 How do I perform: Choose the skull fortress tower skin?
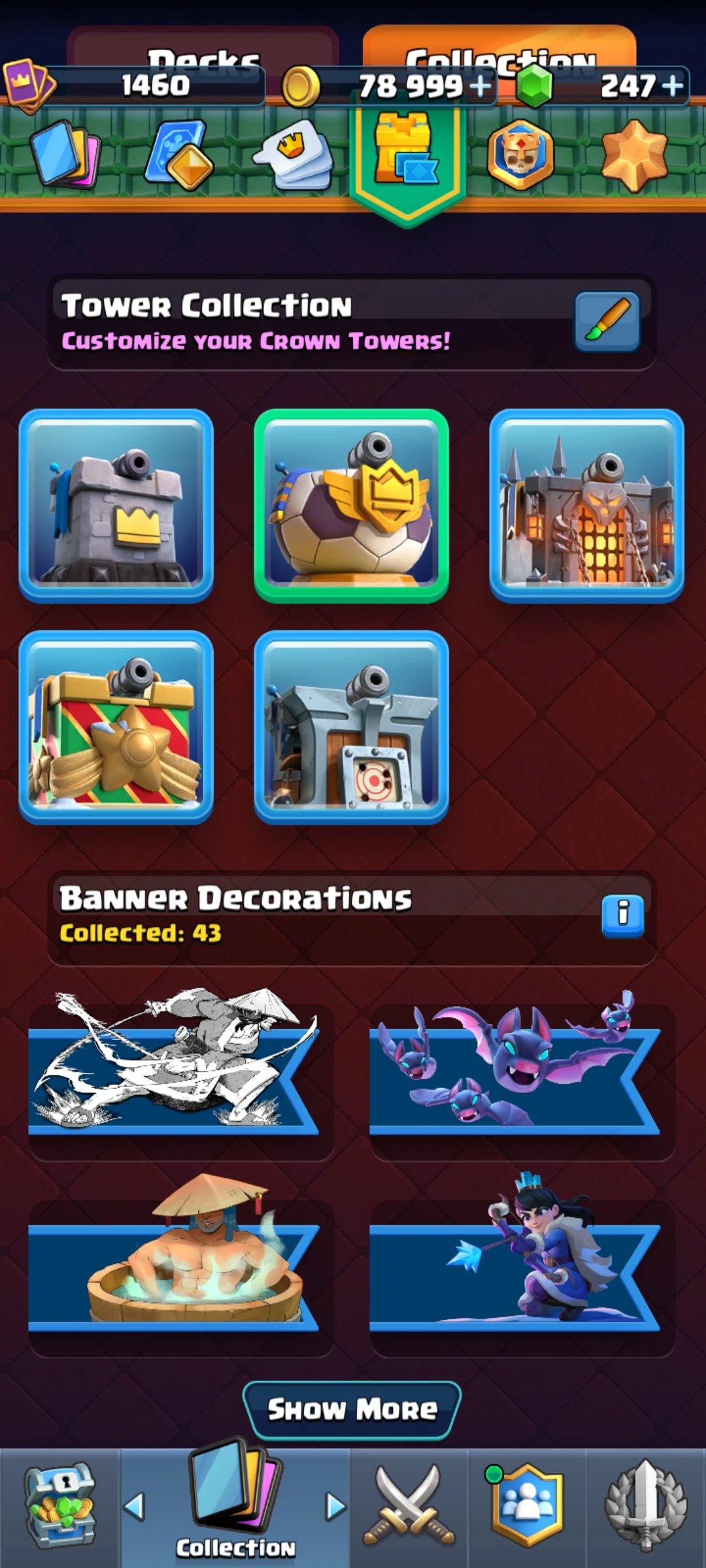click(587, 506)
